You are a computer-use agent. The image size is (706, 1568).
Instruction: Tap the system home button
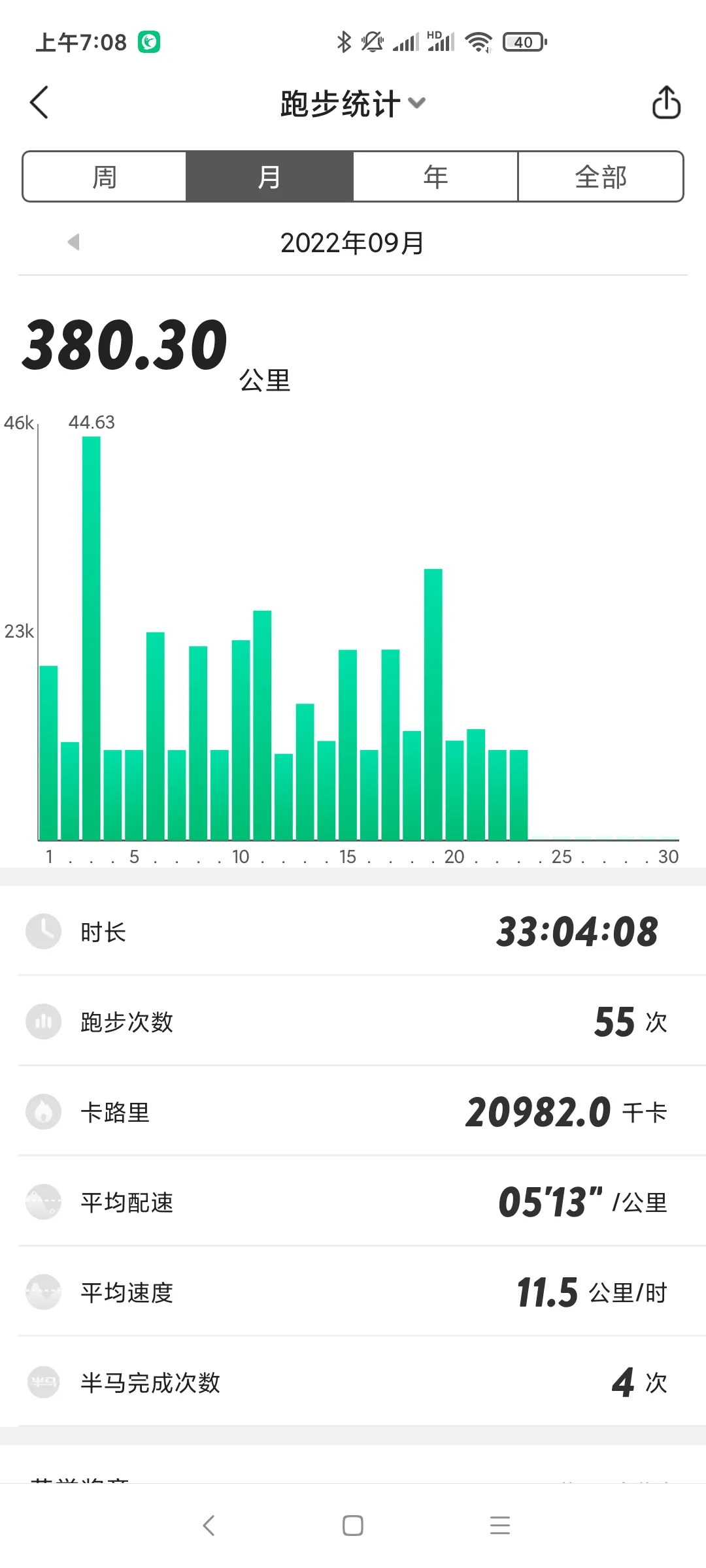coord(353,1526)
